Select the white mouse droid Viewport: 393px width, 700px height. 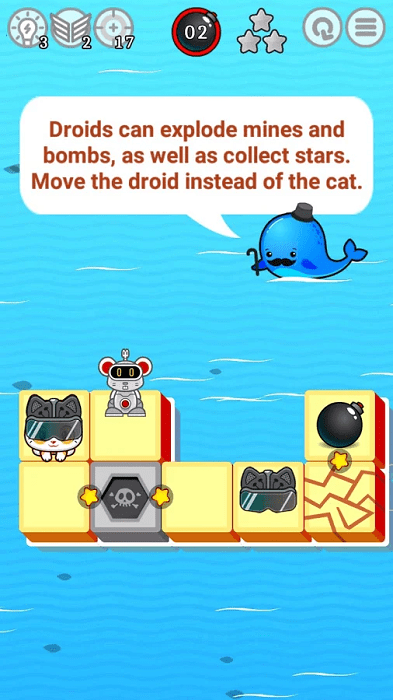pyautogui.click(x=125, y=383)
